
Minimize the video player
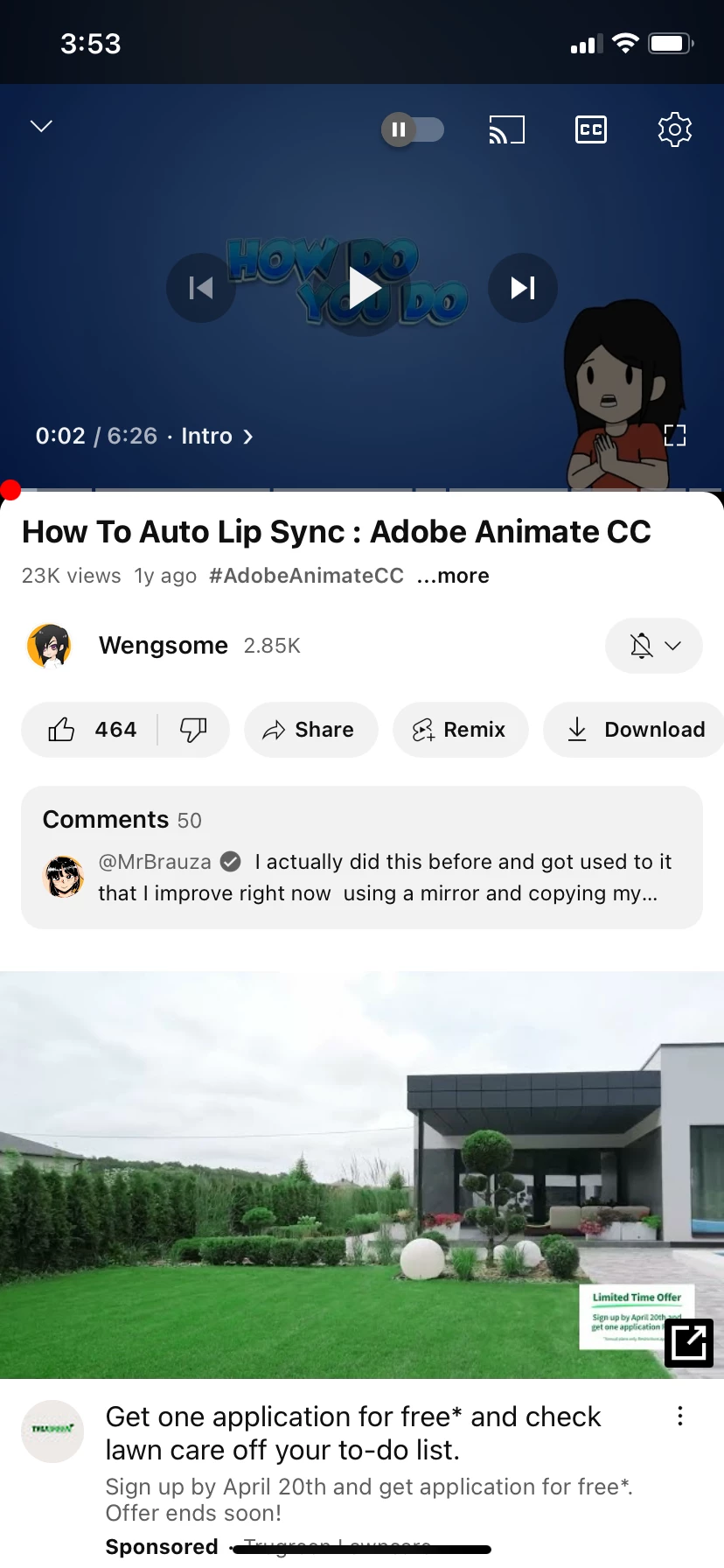coord(41,127)
